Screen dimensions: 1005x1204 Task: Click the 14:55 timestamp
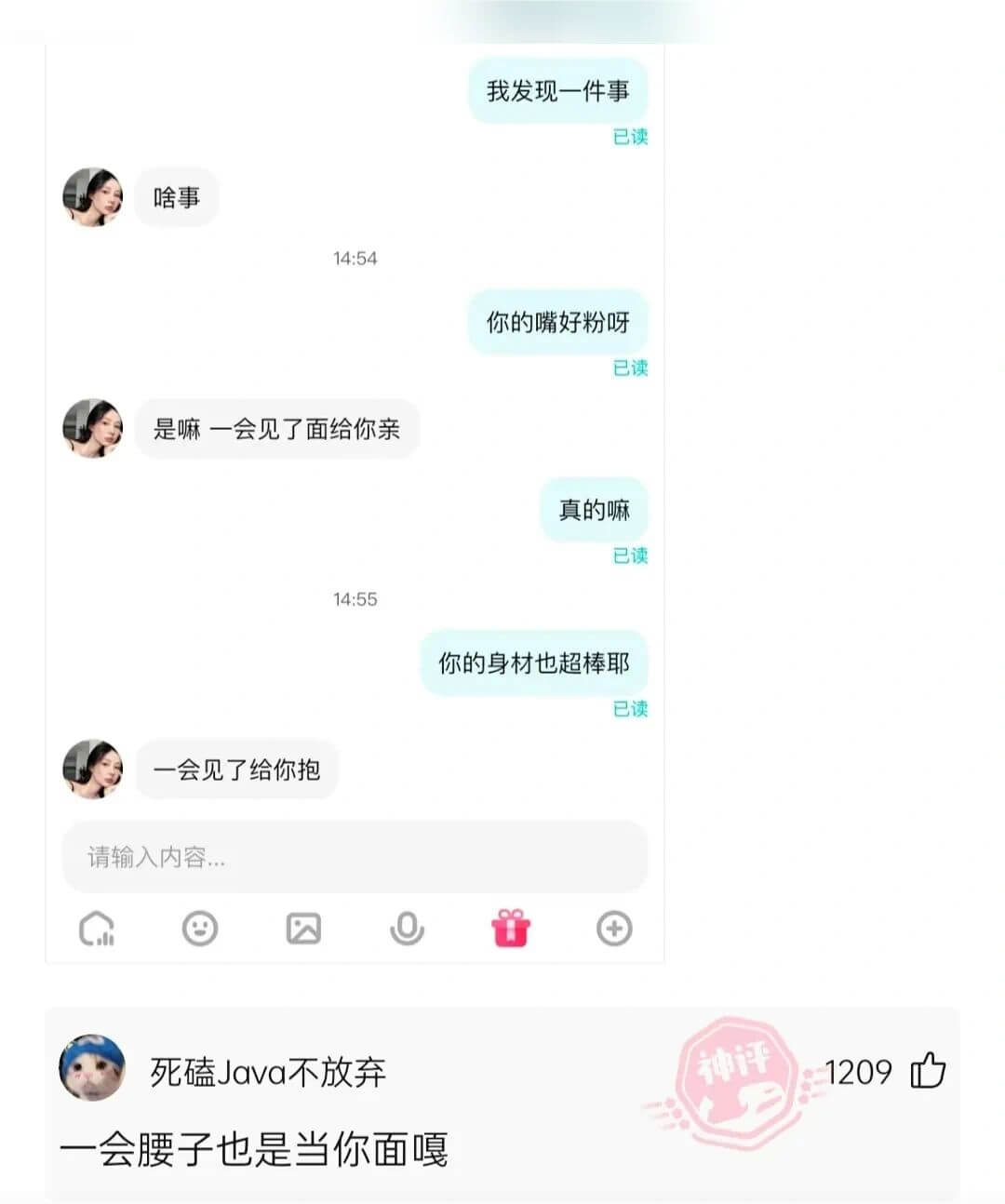click(x=355, y=598)
